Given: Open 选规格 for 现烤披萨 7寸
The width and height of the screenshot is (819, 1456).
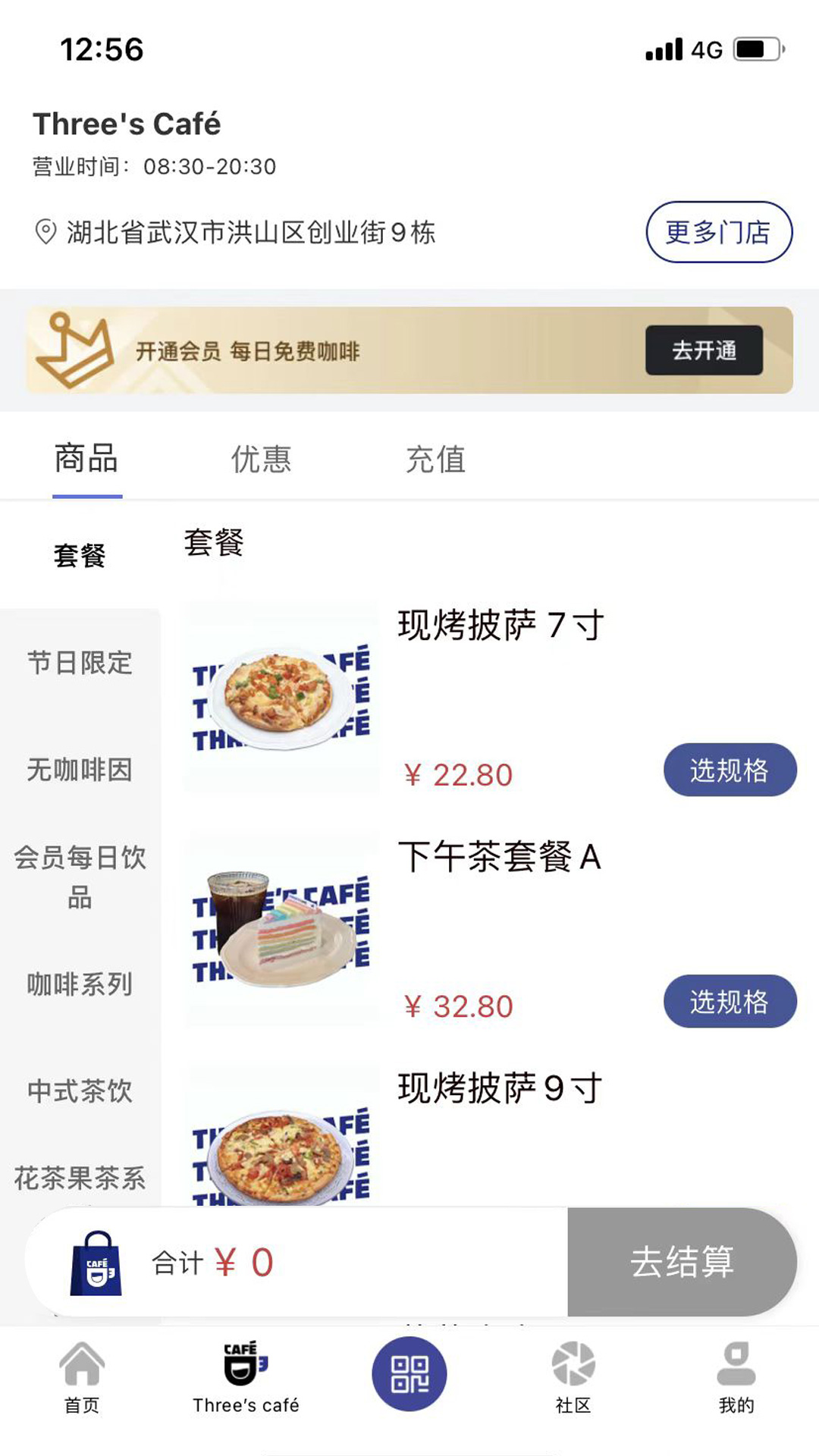Looking at the screenshot, I should (x=729, y=770).
